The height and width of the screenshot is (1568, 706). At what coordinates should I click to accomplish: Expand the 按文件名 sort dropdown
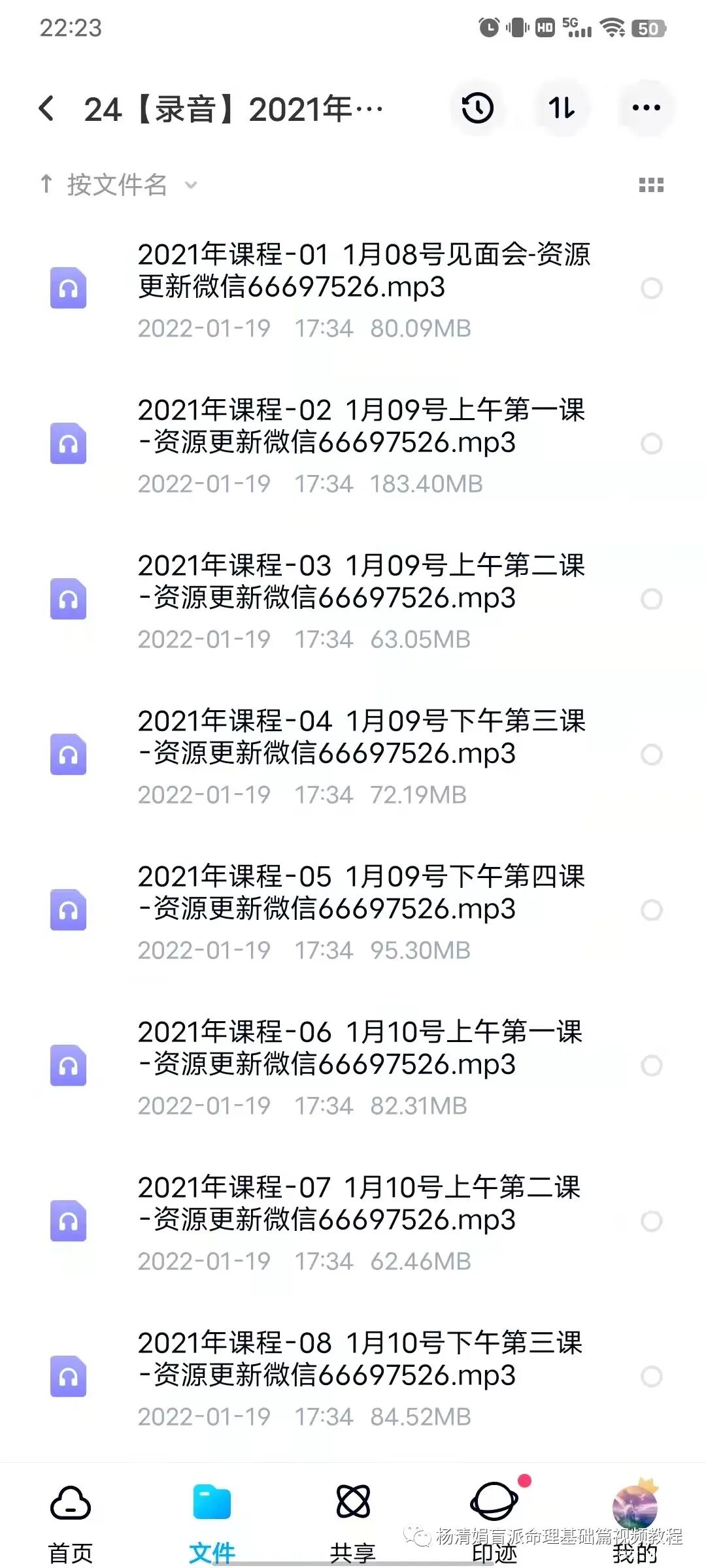[118, 185]
